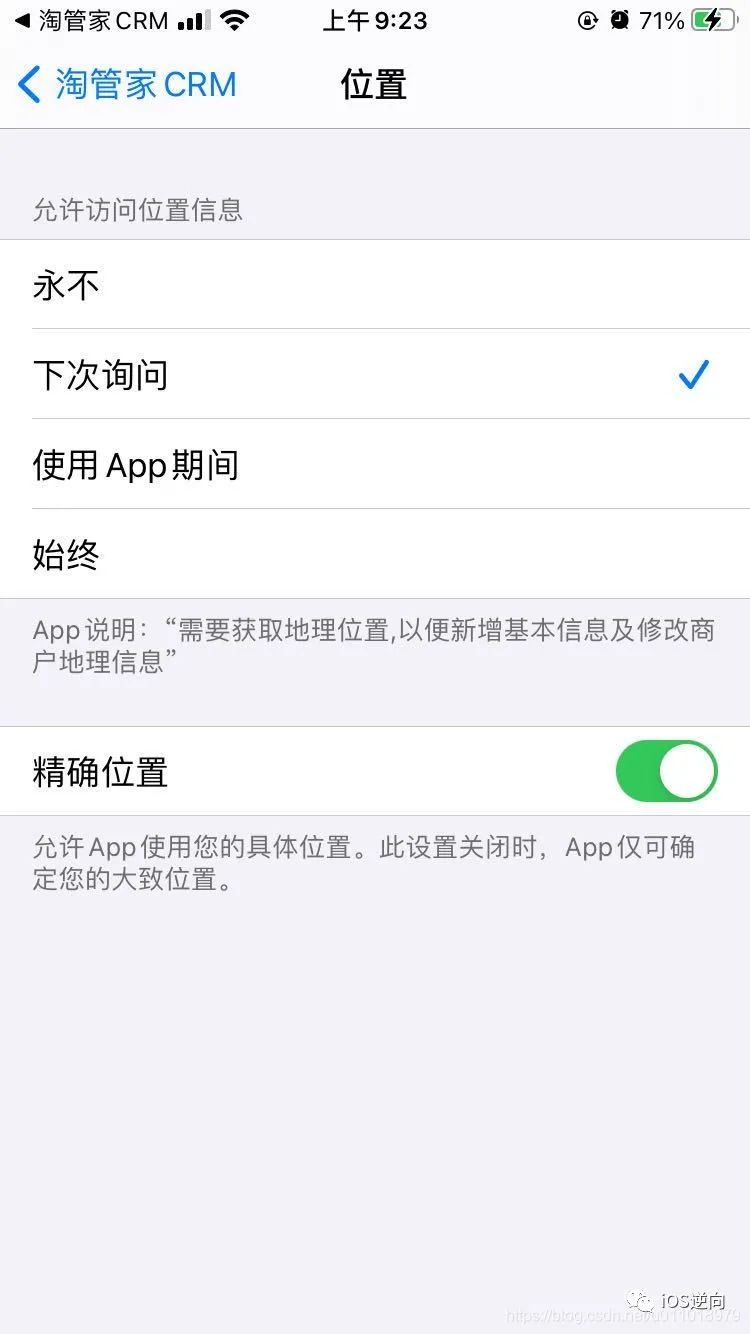Choose the 下次询问 option
The image size is (750, 1334).
pos(375,375)
